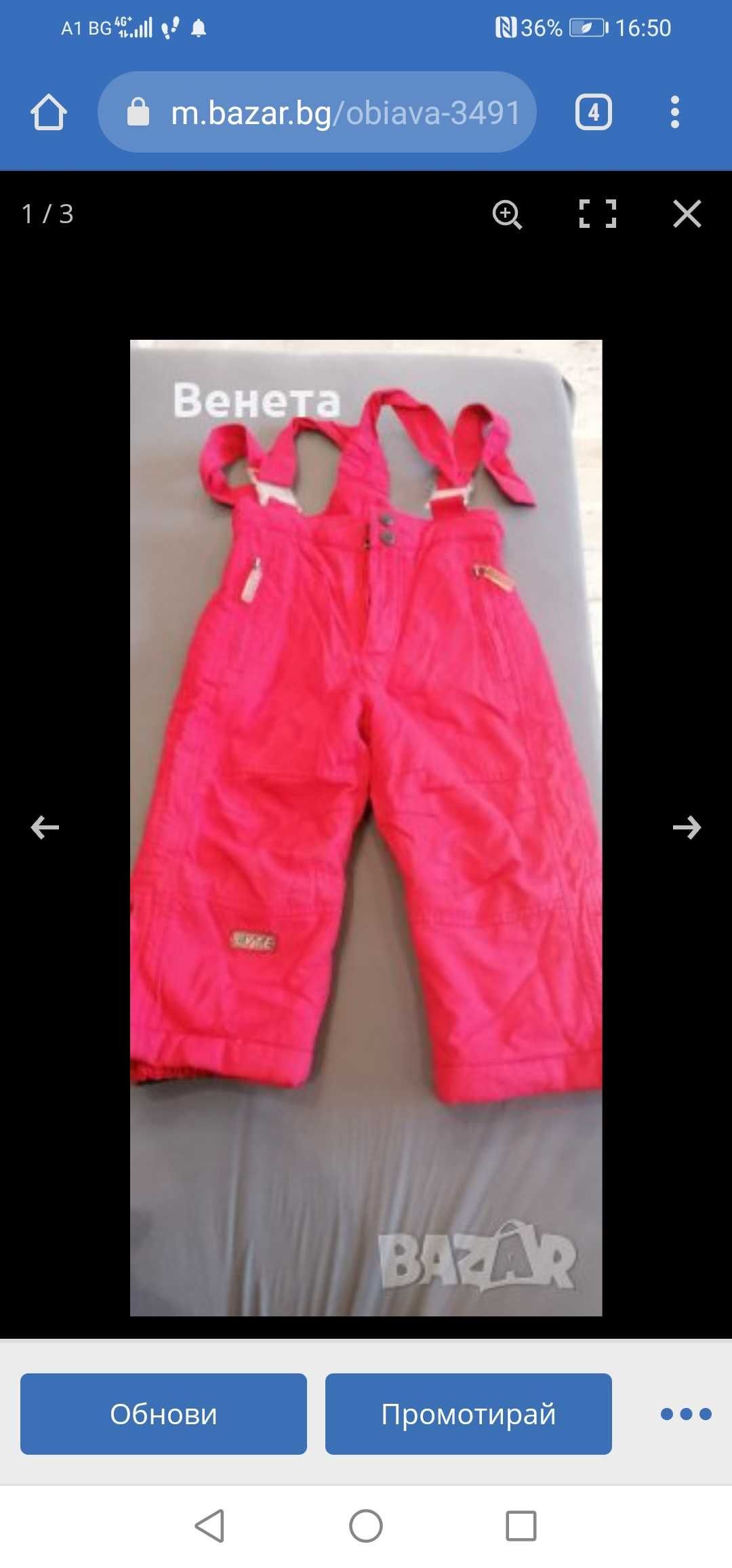Close the photo gallery viewer
The width and height of the screenshot is (732, 1568).
(x=687, y=214)
